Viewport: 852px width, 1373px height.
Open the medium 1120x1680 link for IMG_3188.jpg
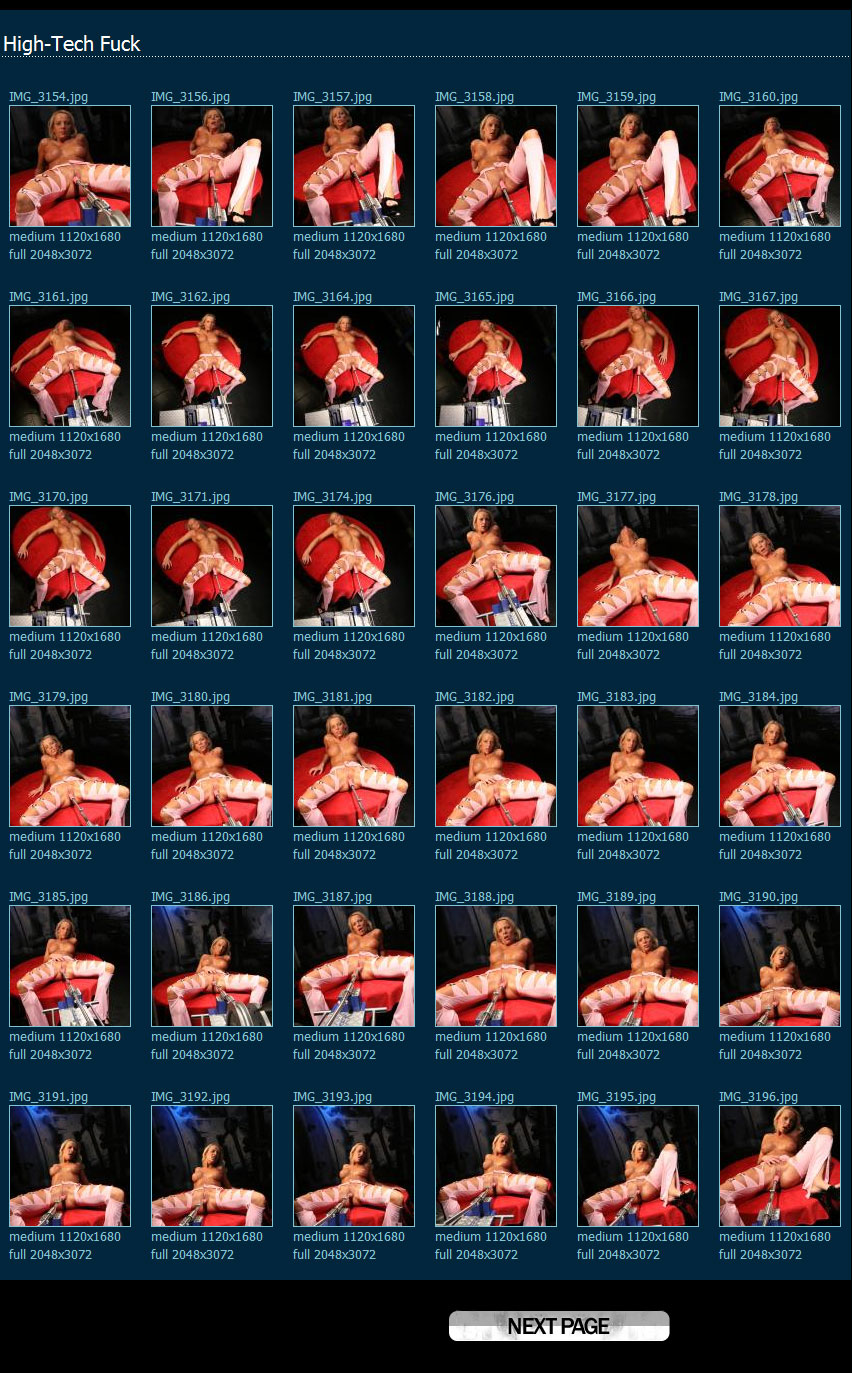(x=491, y=1037)
